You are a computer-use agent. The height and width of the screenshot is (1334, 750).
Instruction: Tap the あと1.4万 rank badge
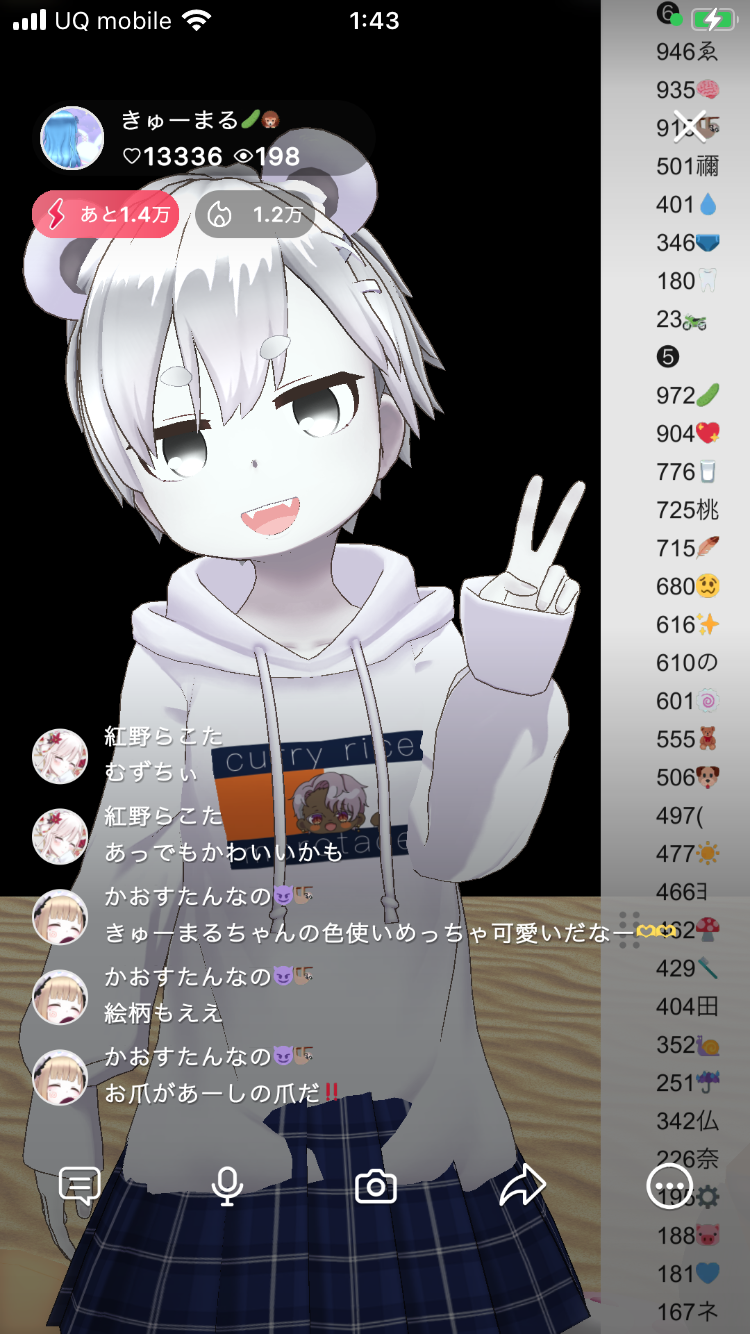tap(106, 215)
